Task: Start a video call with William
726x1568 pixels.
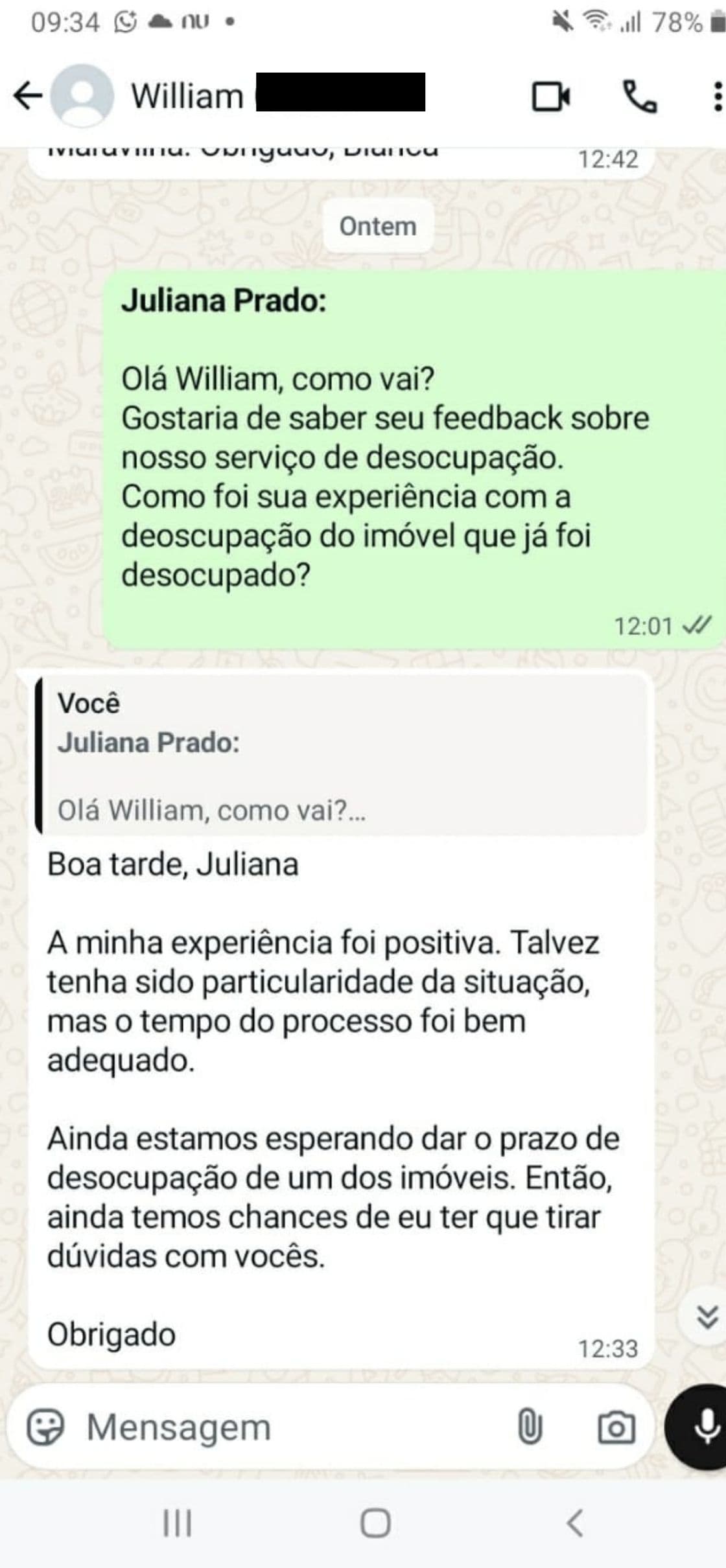Action: coord(552,97)
